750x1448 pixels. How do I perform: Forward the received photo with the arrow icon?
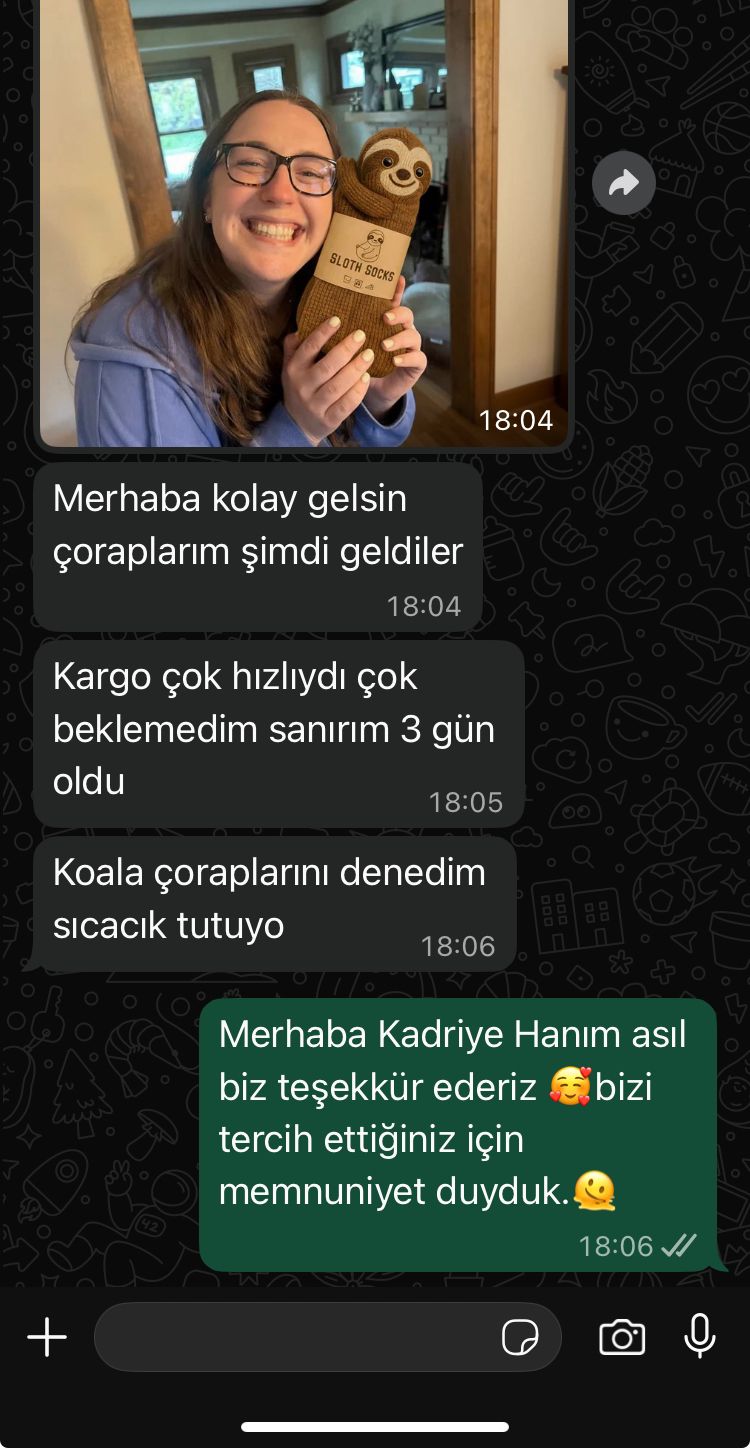pyautogui.click(x=623, y=182)
